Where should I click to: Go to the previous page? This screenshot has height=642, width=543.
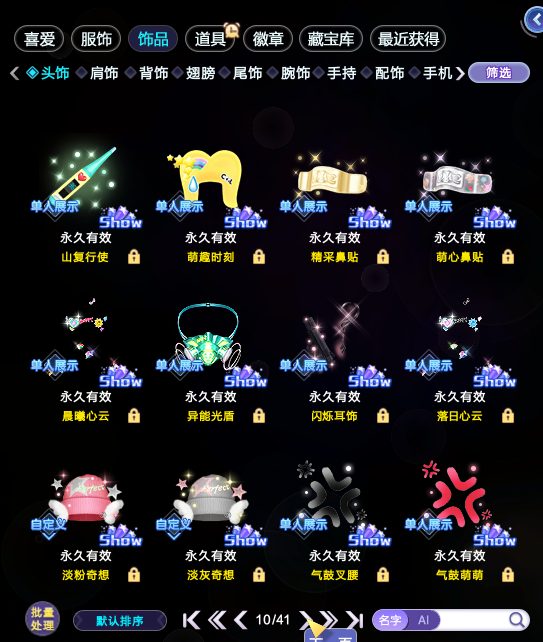[242, 620]
